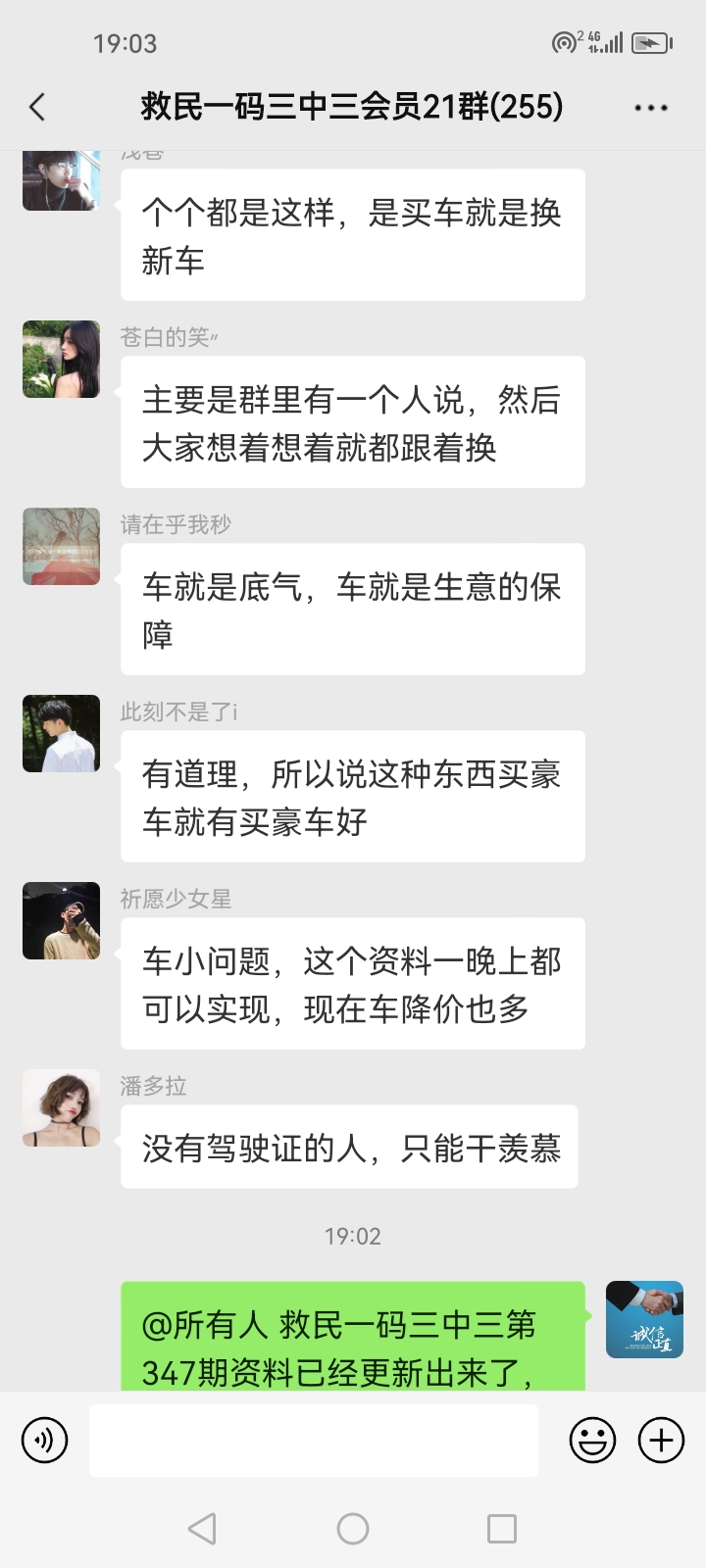View 此刻不是了i's profile avatar

[x=62, y=734]
